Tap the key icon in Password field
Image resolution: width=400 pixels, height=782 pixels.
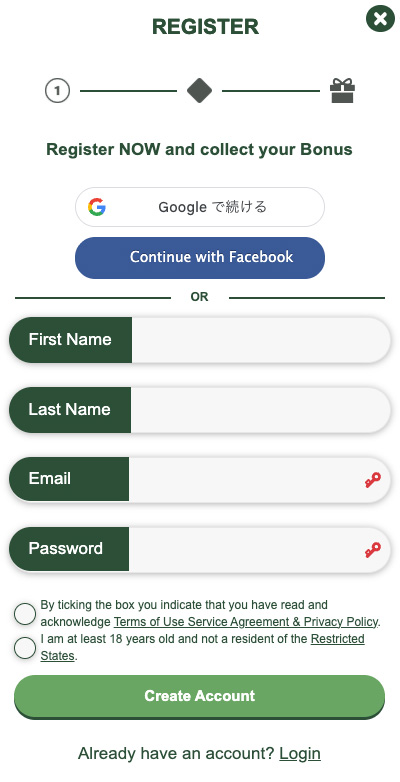(373, 550)
